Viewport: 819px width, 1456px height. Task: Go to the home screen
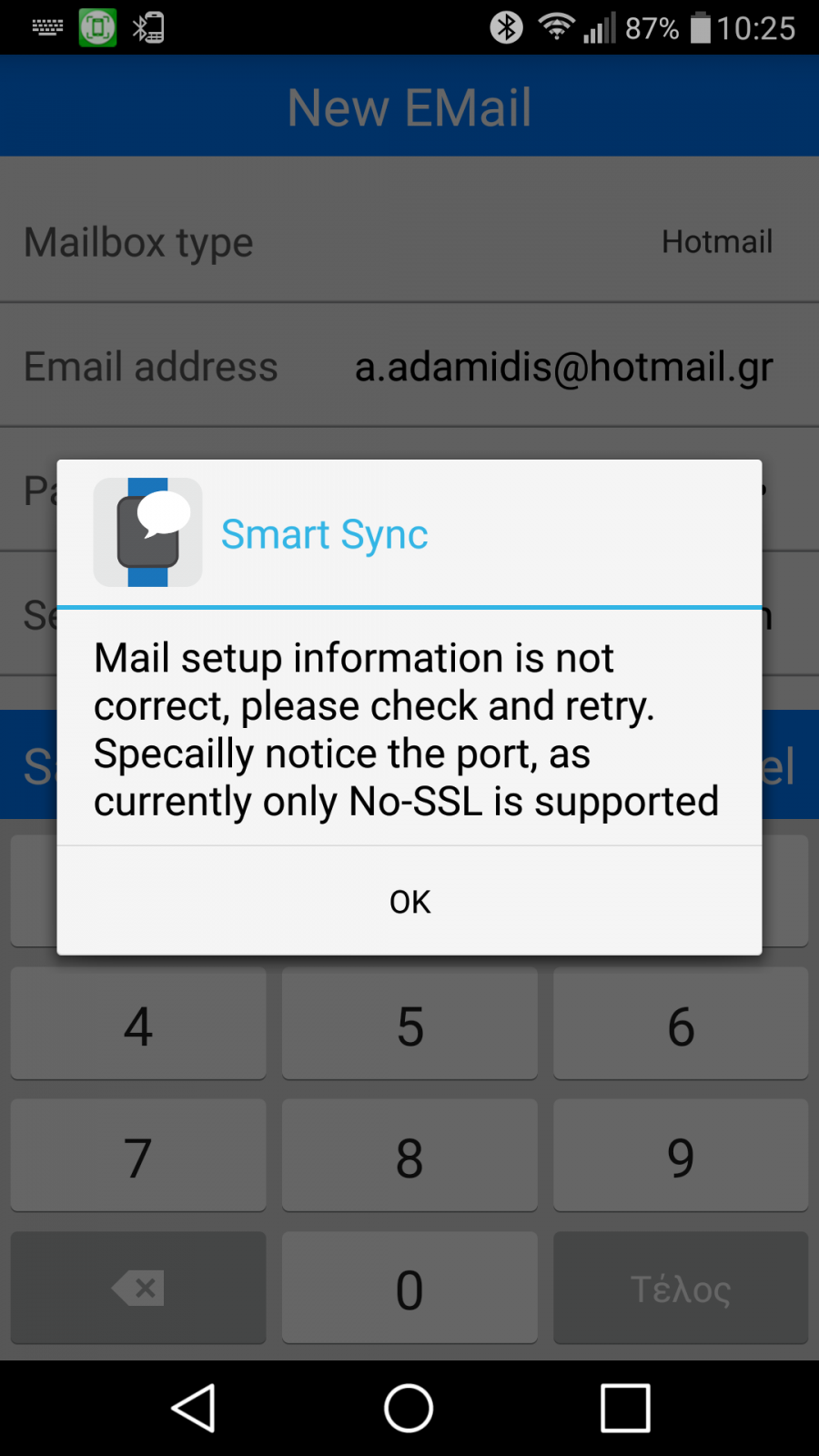point(409,1408)
